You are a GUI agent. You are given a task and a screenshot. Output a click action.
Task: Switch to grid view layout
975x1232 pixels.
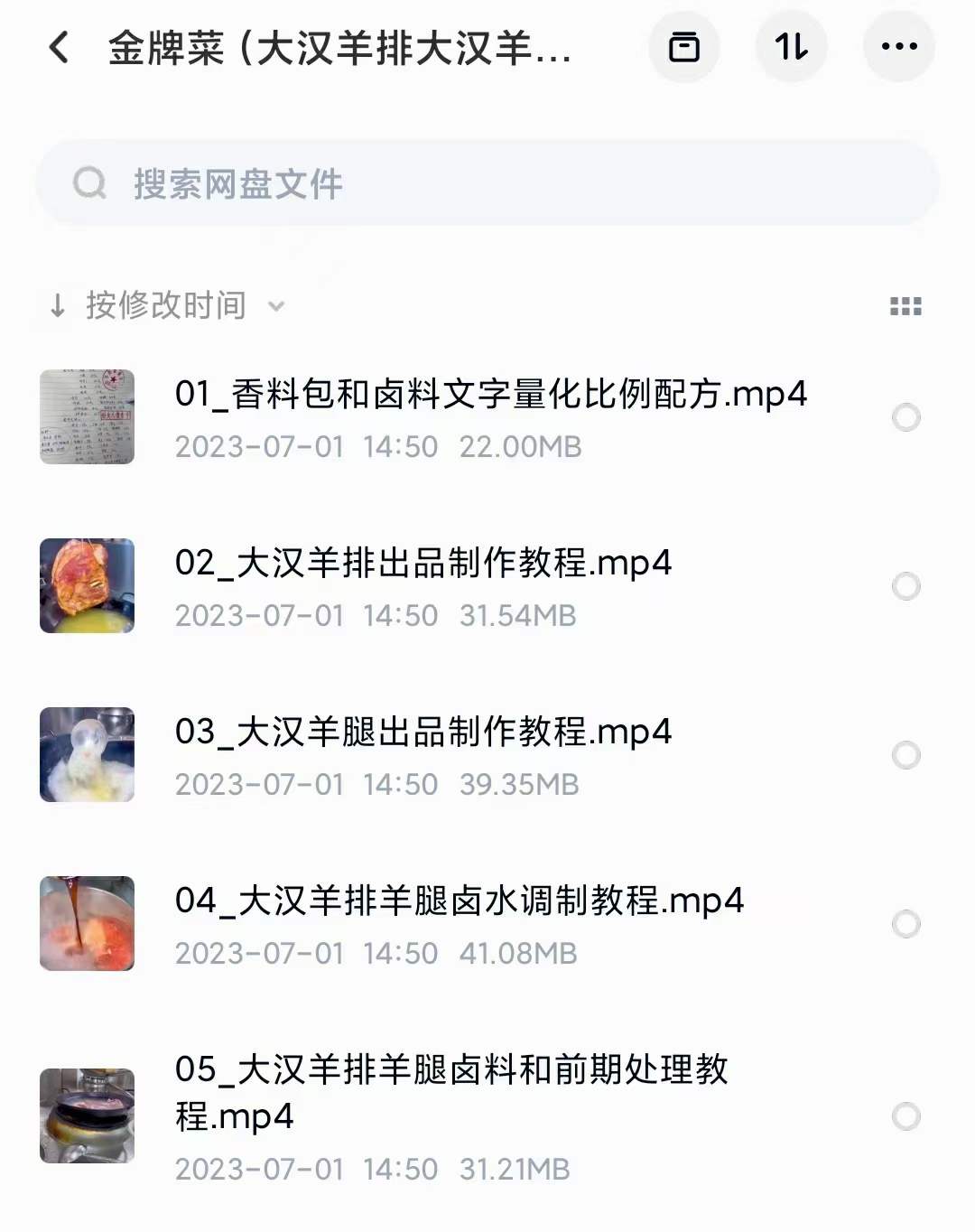[905, 305]
